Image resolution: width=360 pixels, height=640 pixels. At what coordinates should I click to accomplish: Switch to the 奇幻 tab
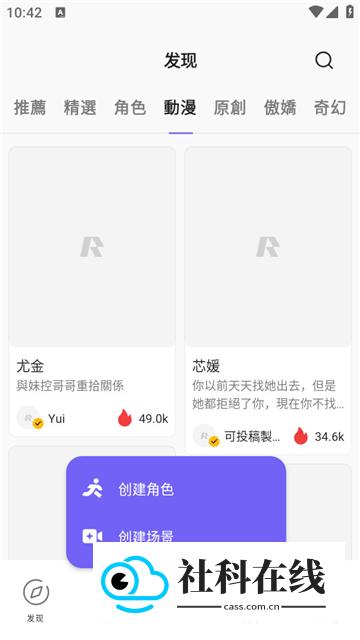coord(330,108)
